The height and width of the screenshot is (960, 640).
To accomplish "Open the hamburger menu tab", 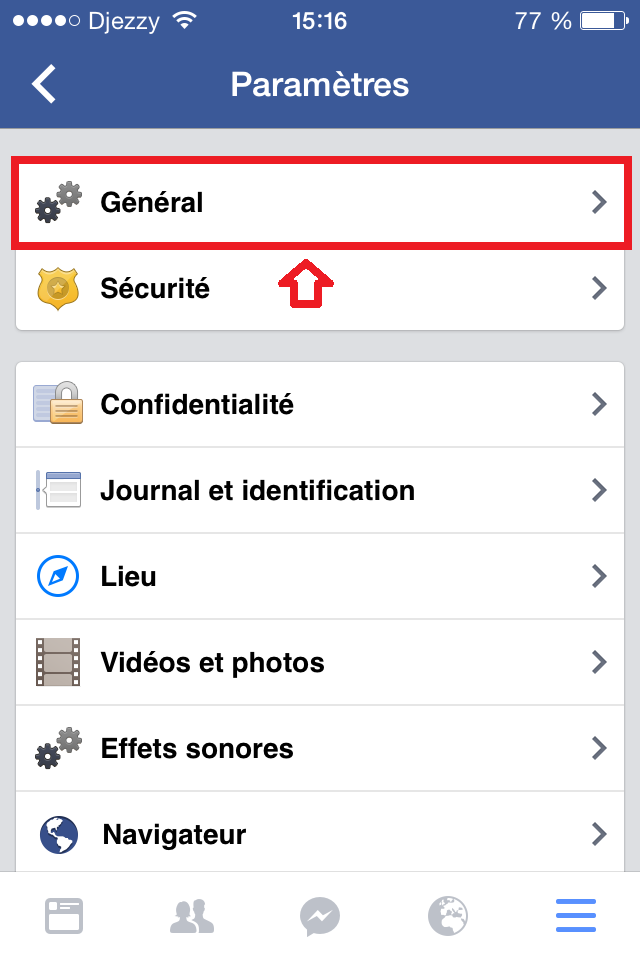I will click(576, 916).
